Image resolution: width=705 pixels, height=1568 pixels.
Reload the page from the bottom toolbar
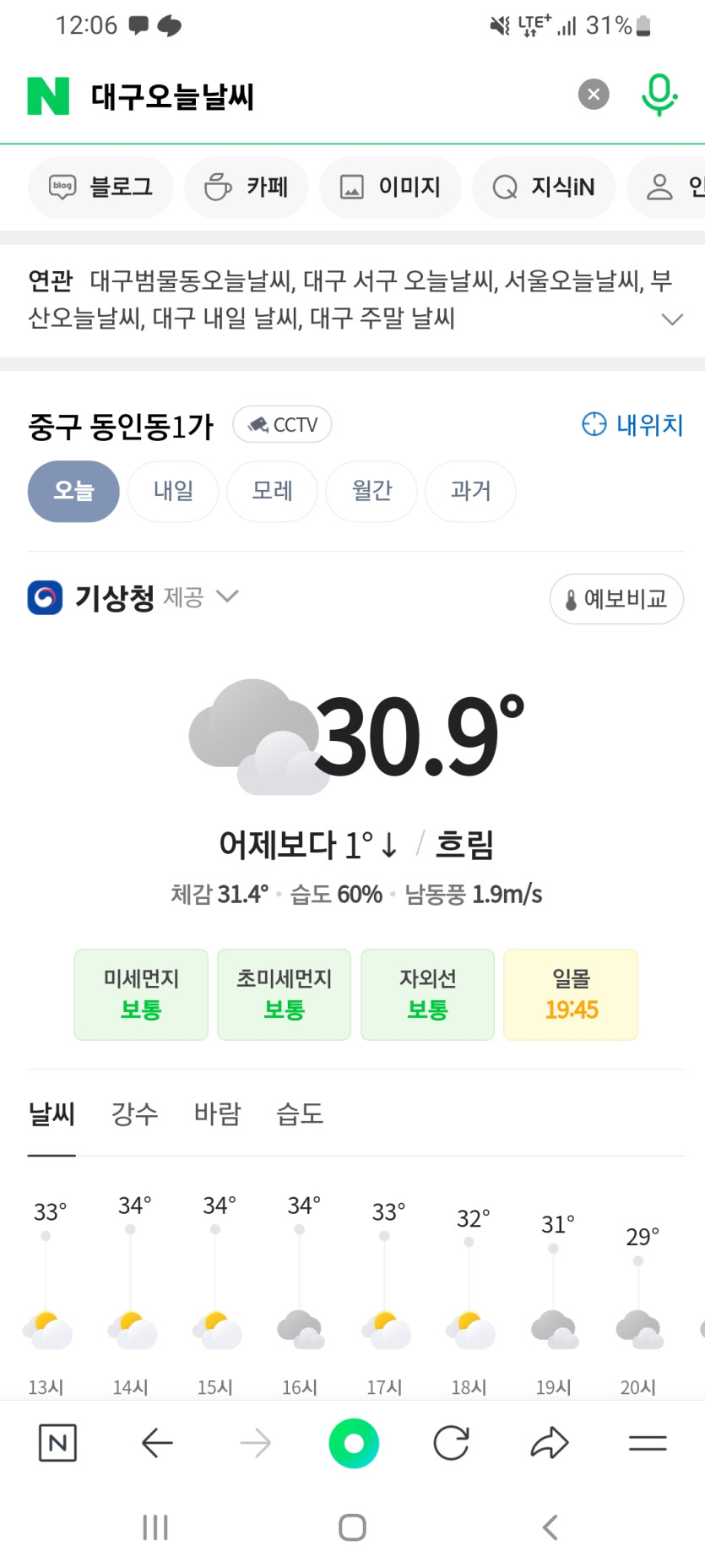coord(451,1443)
